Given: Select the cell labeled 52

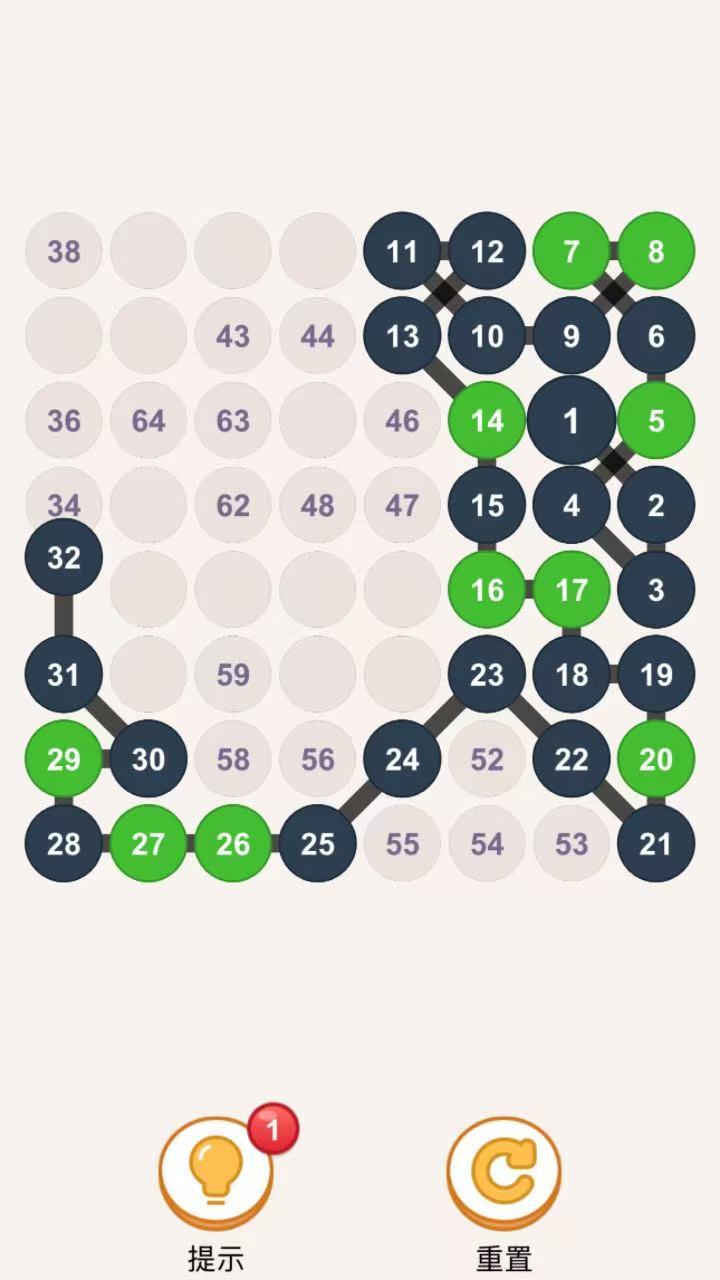Looking at the screenshot, I should tap(487, 759).
